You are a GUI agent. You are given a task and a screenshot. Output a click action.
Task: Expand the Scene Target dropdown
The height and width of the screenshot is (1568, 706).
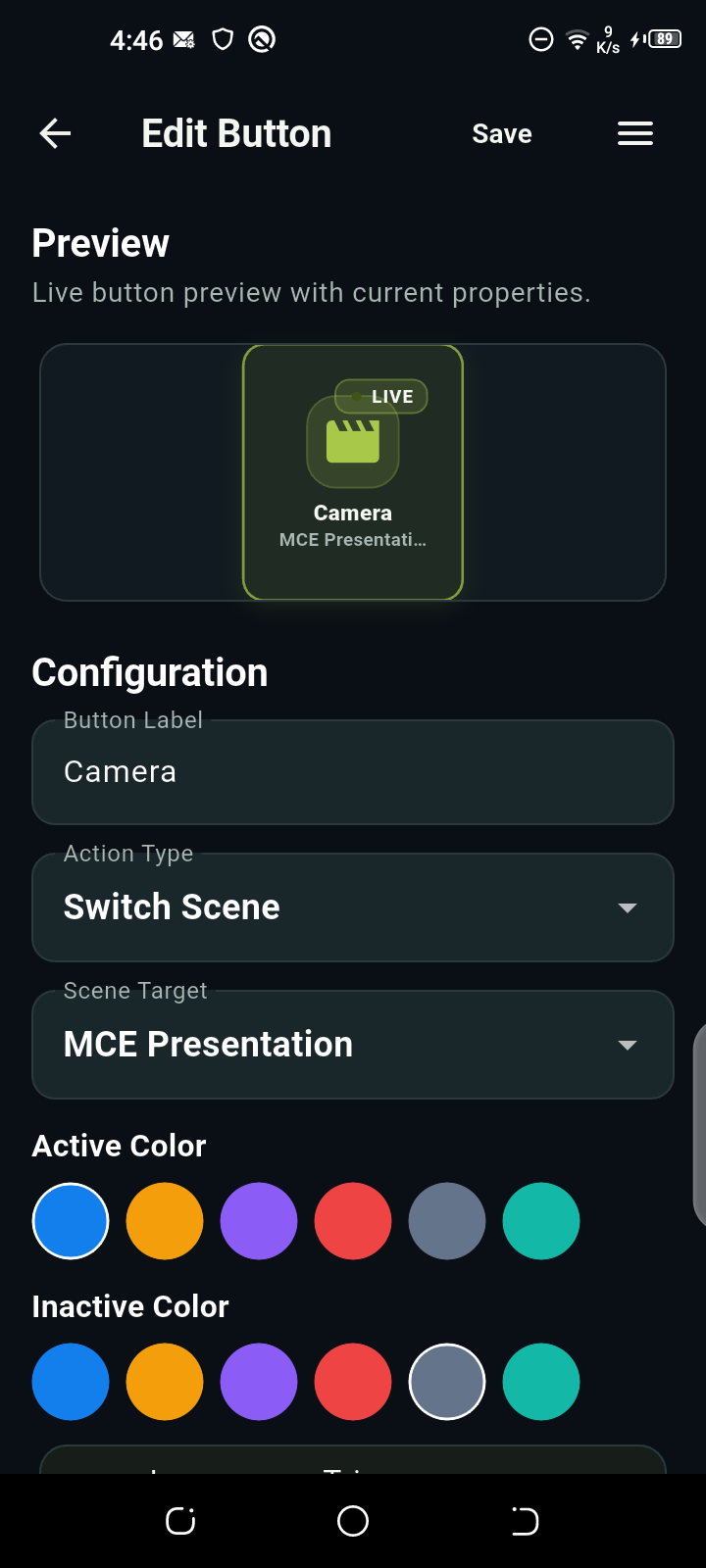353,1045
